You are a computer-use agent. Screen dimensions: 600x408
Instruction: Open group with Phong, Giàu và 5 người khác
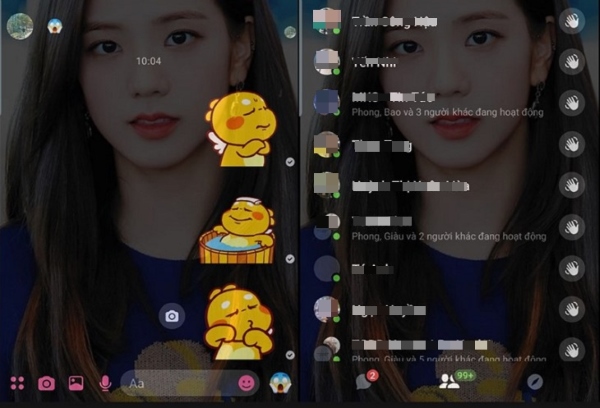420,350
